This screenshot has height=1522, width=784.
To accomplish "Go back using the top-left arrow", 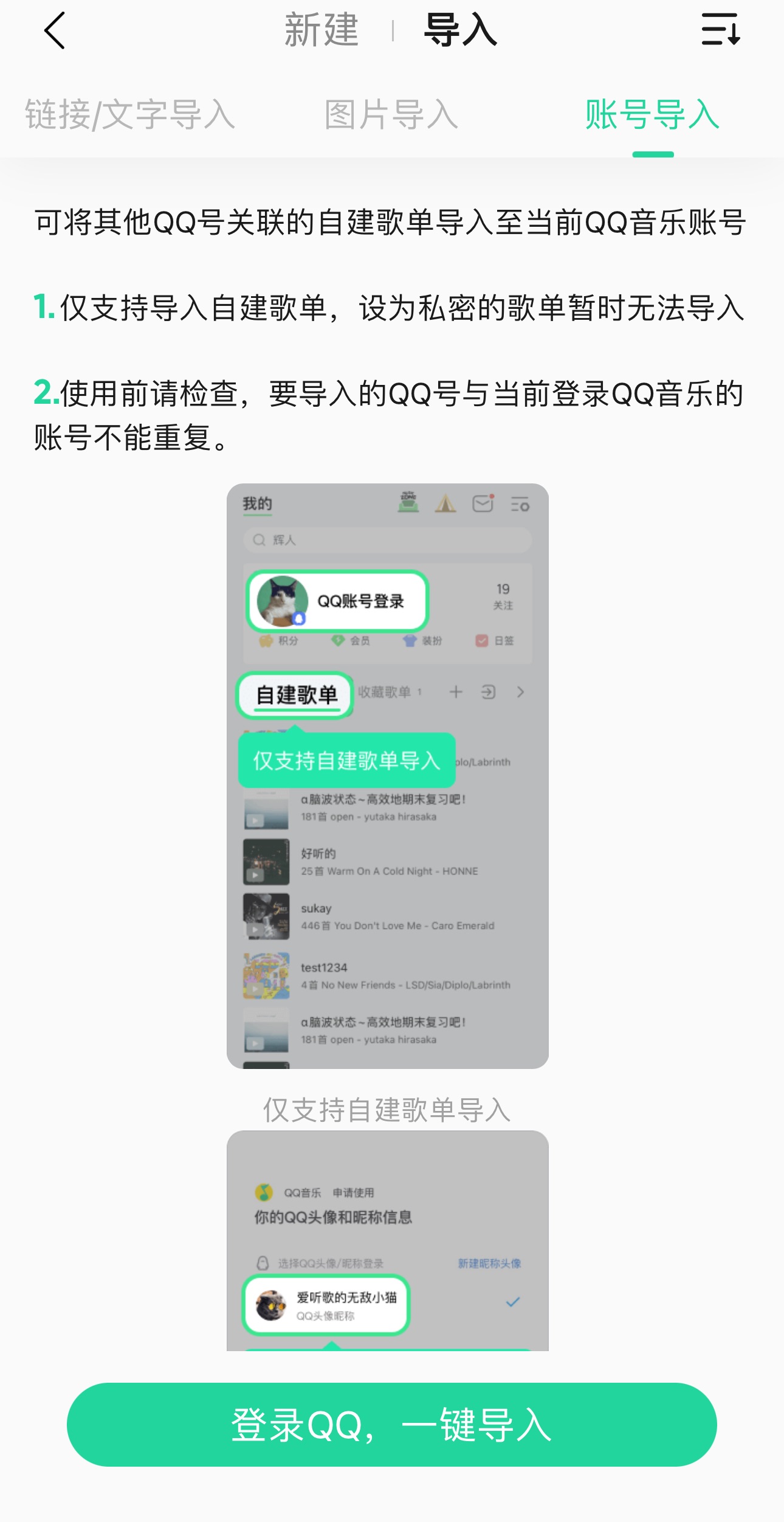I will [55, 30].
